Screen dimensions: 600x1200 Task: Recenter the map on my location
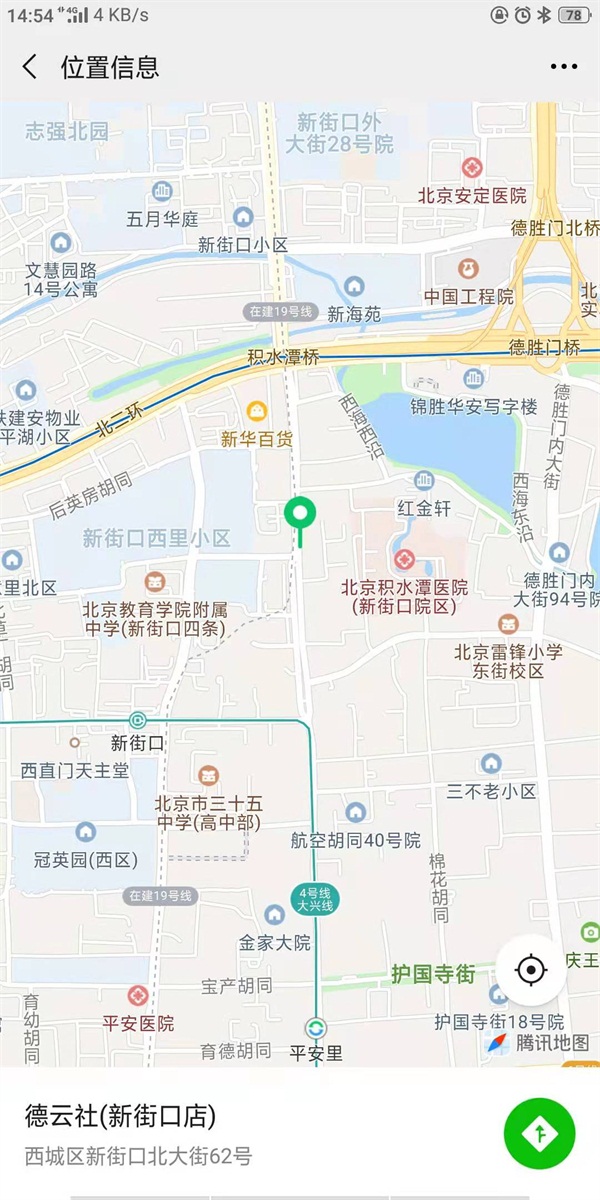531,969
